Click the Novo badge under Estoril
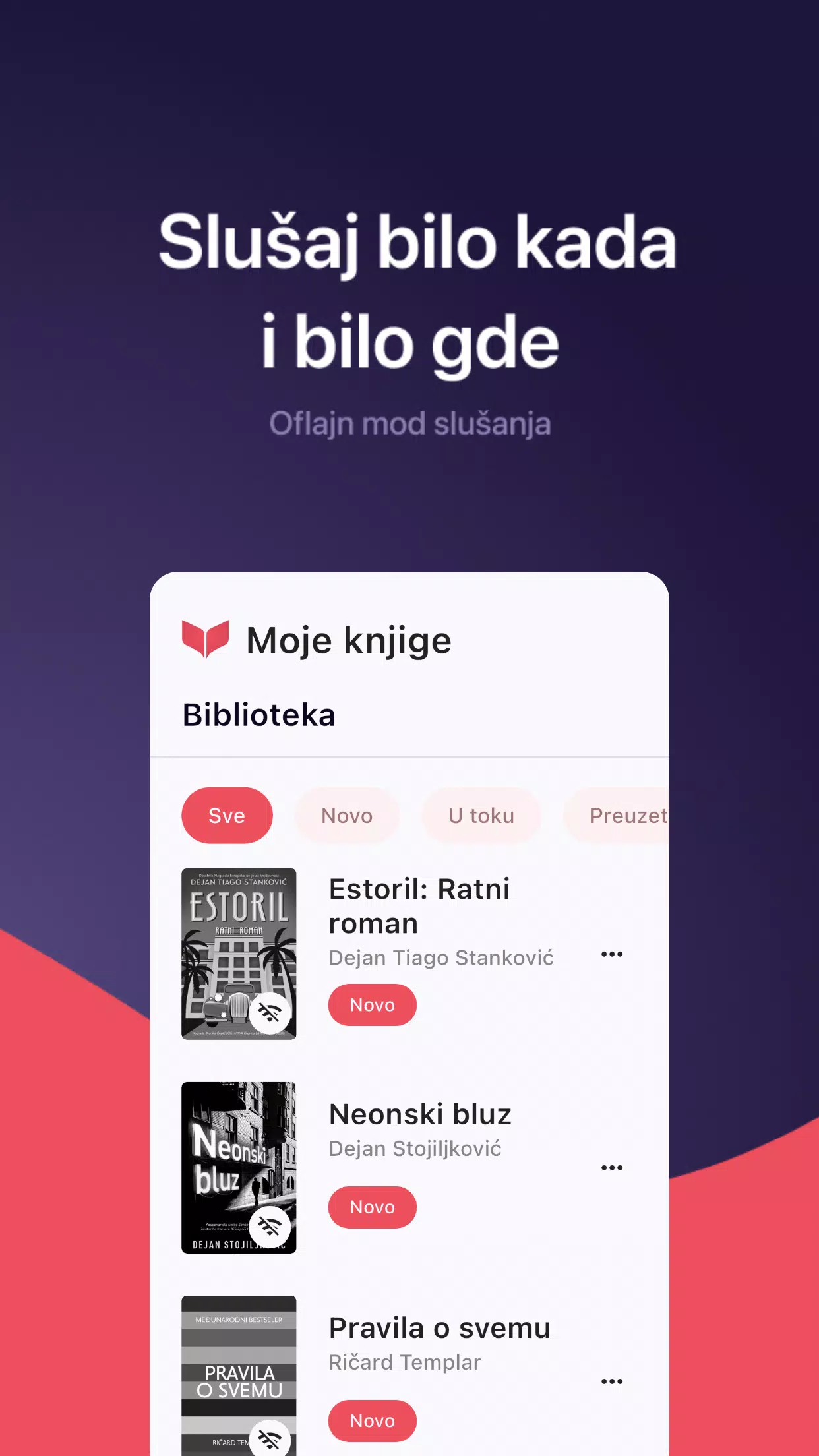819x1456 pixels. click(372, 1004)
